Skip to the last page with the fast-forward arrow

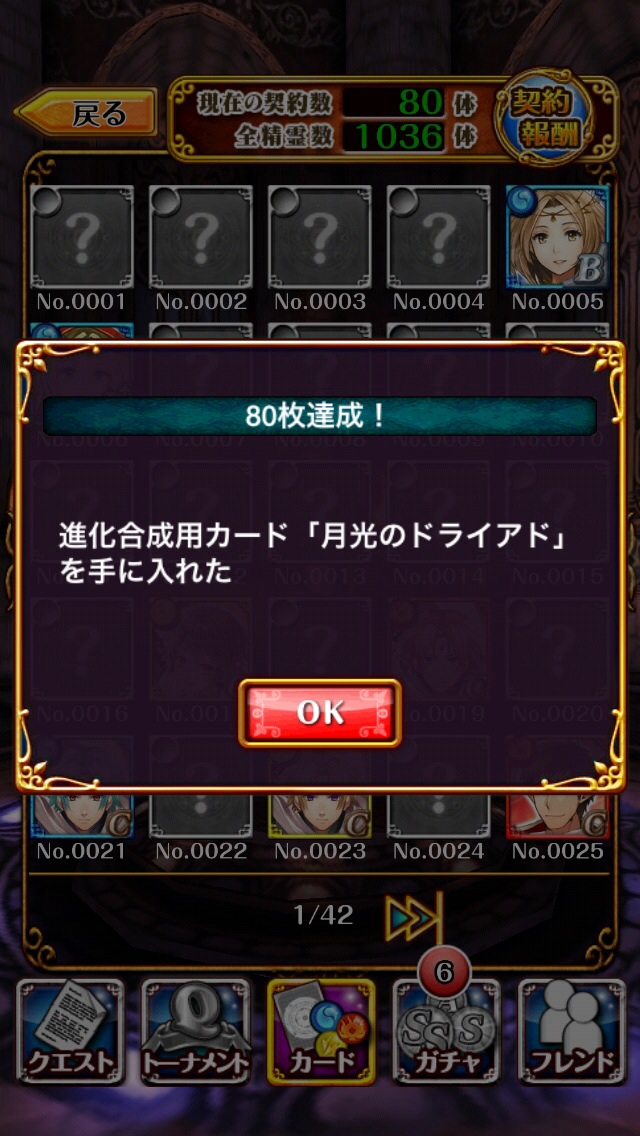412,915
